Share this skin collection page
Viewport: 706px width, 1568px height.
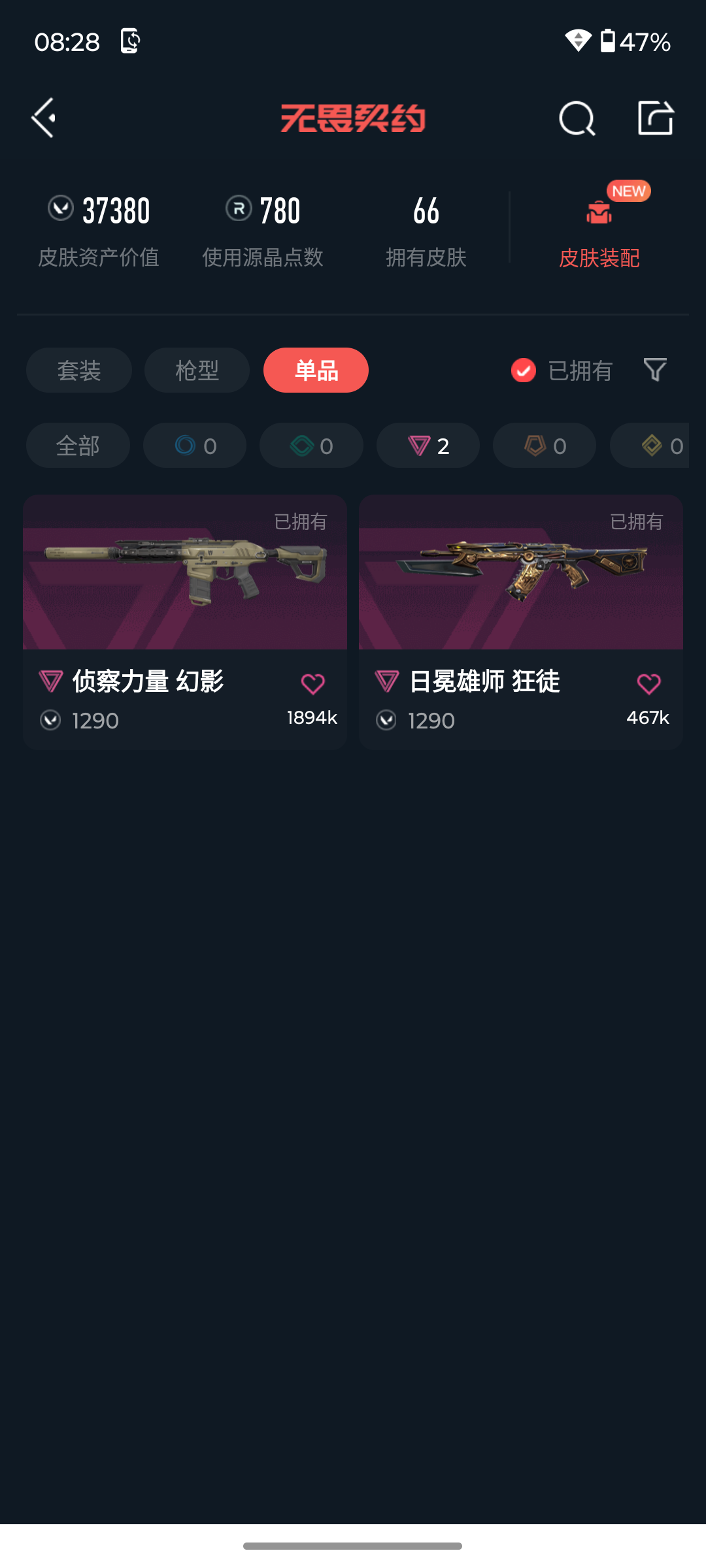click(655, 118)
